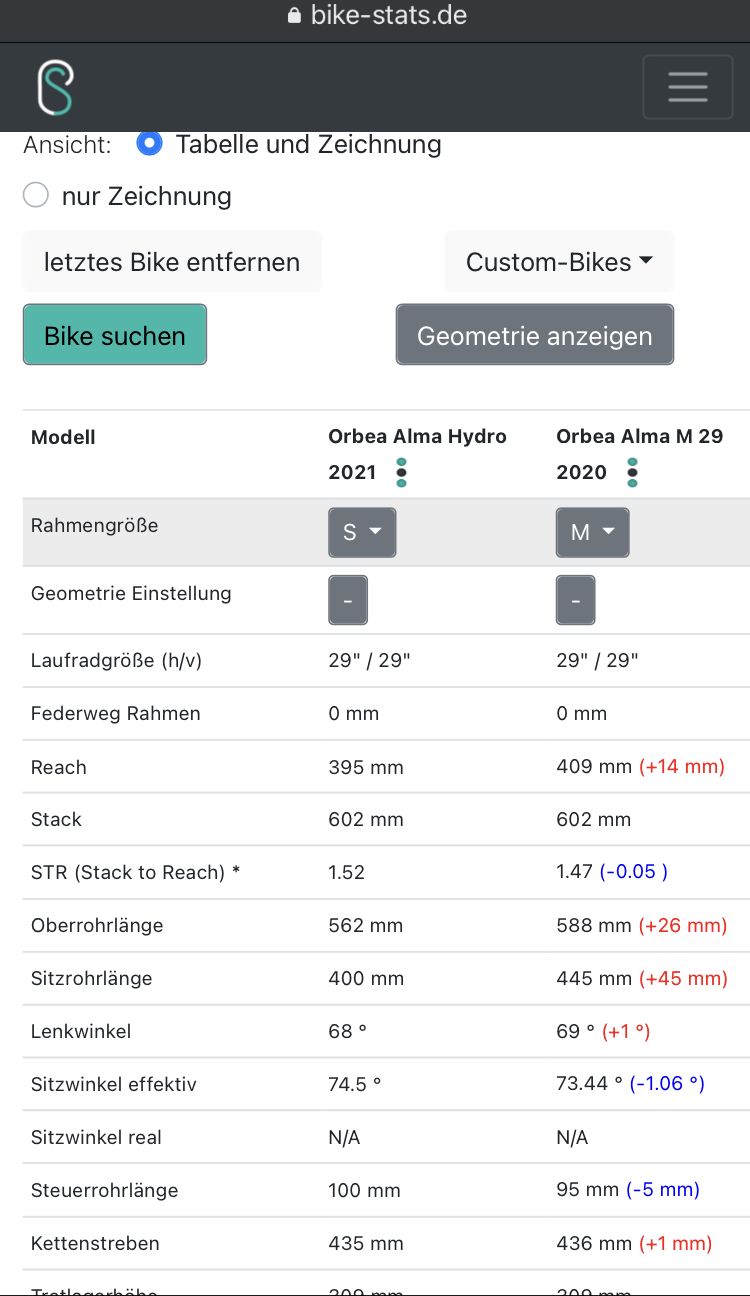Open geometry setting button for Alma Hydro
750x1296 pixels.
click(348, 600)
